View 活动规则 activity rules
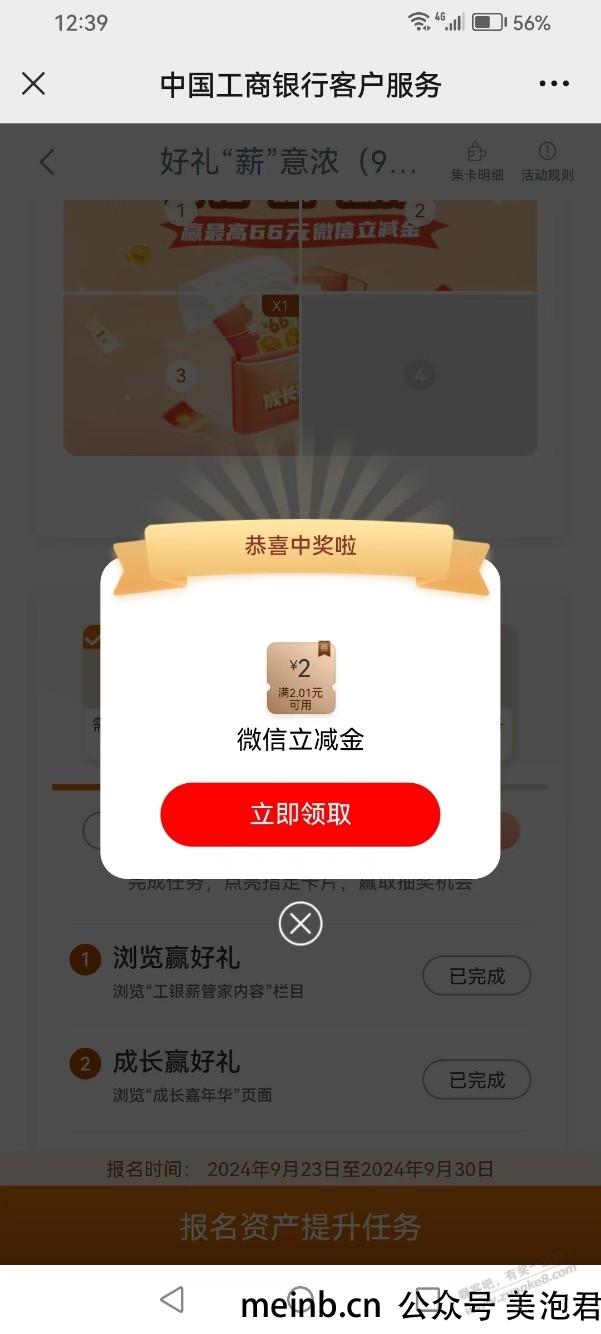601x1334 pixels. click(x=547, y=162)
